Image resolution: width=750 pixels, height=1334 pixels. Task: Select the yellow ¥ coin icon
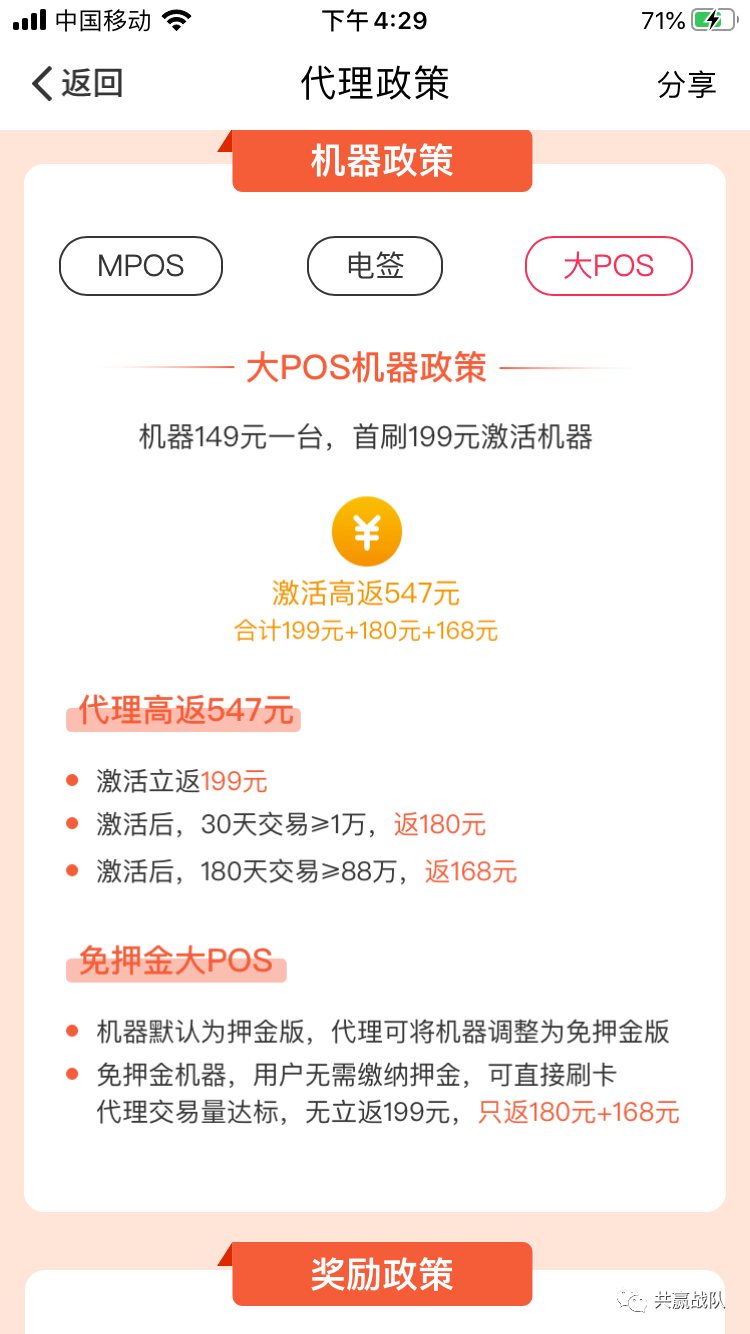pos(367,530)
